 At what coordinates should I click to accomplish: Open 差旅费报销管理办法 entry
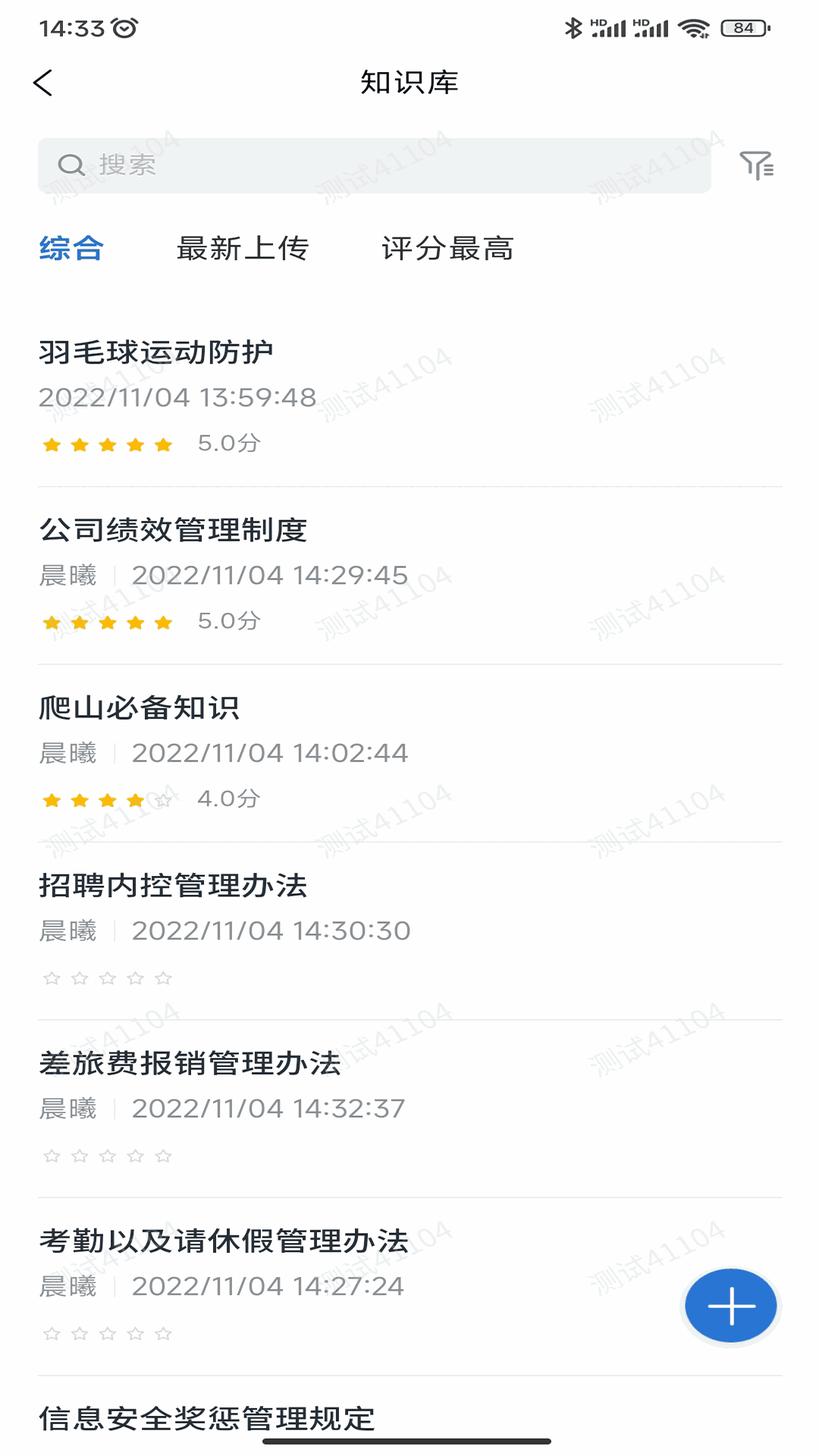point(190,1063)
